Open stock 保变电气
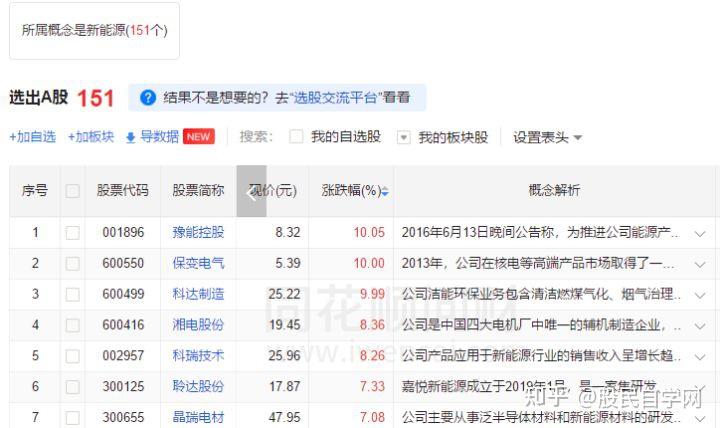 click(x=198, y=263)
